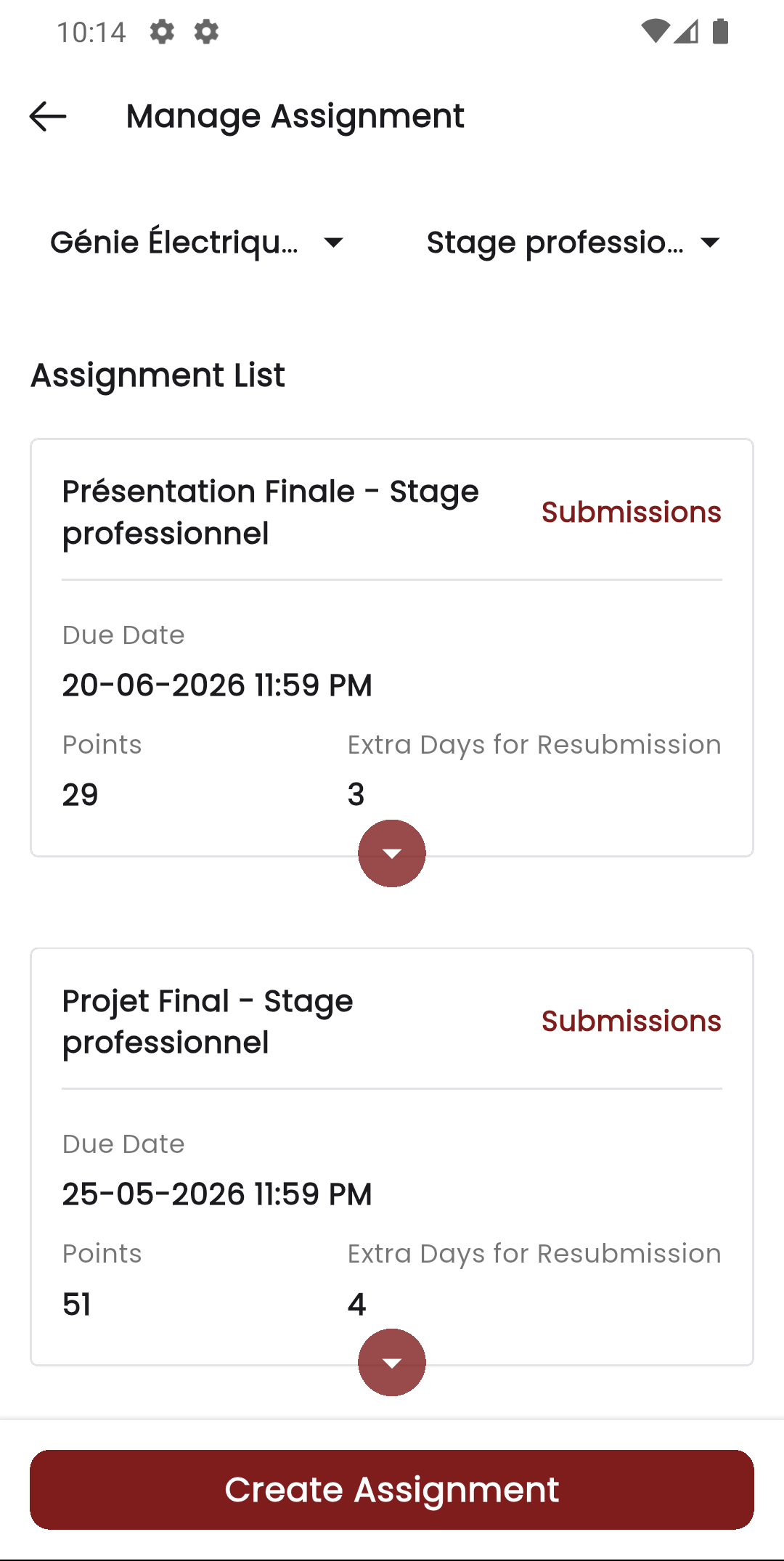This screenshot has height=1561, width=784.
Task: Open Submissions for Projet Final
Action: click(631, 1021)
